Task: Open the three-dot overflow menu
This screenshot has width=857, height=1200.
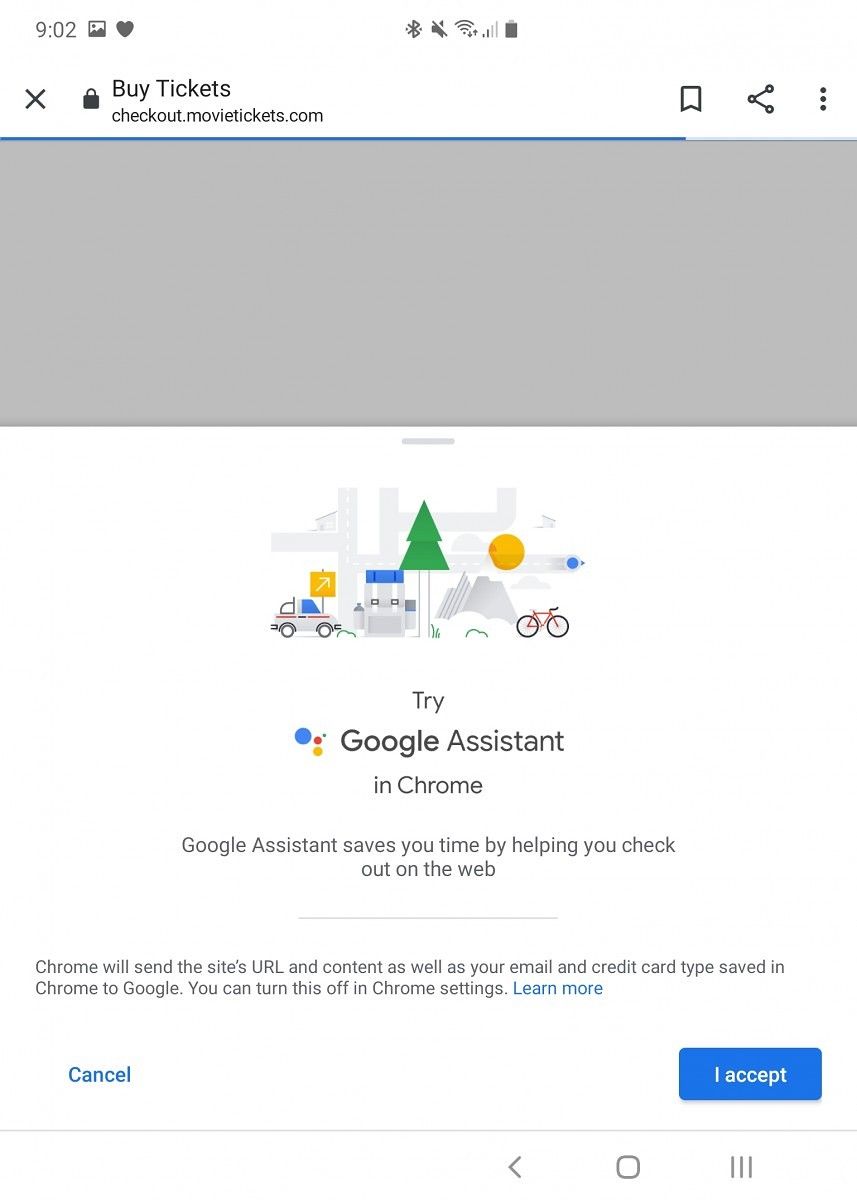Action: tap(823, 99)
